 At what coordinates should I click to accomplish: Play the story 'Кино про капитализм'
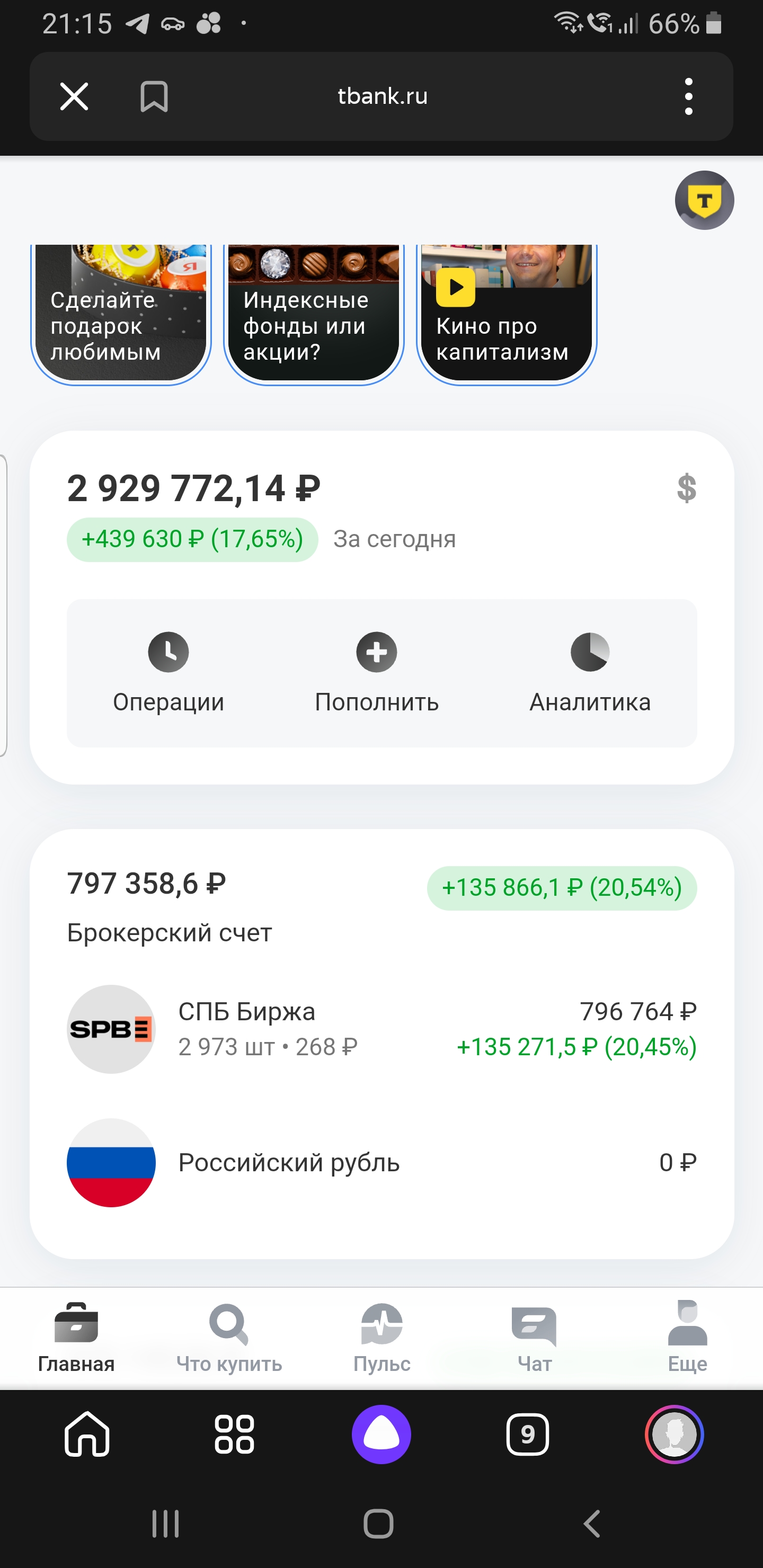pos(507,314)
